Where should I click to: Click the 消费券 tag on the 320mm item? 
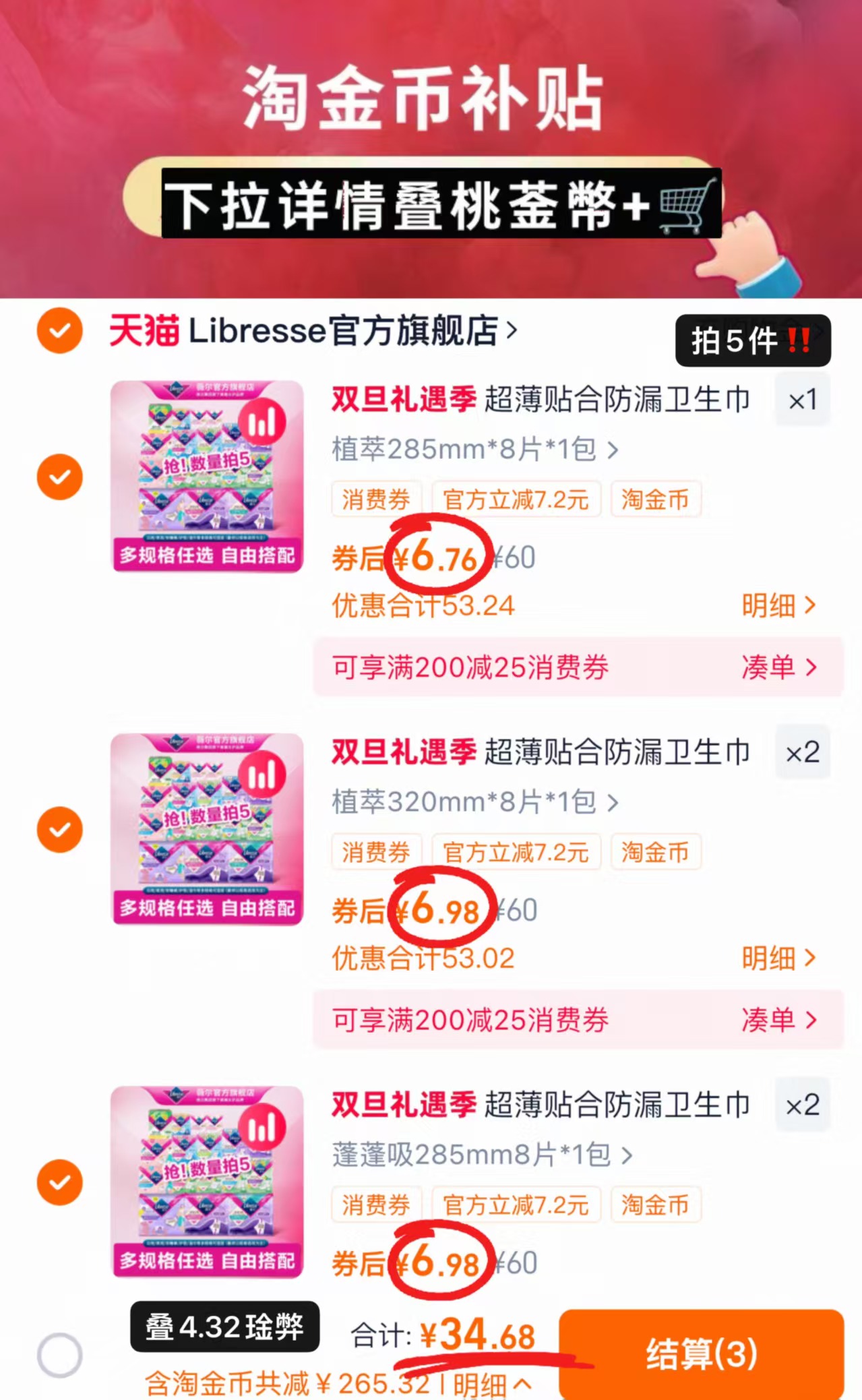click(x=376, y=851)
